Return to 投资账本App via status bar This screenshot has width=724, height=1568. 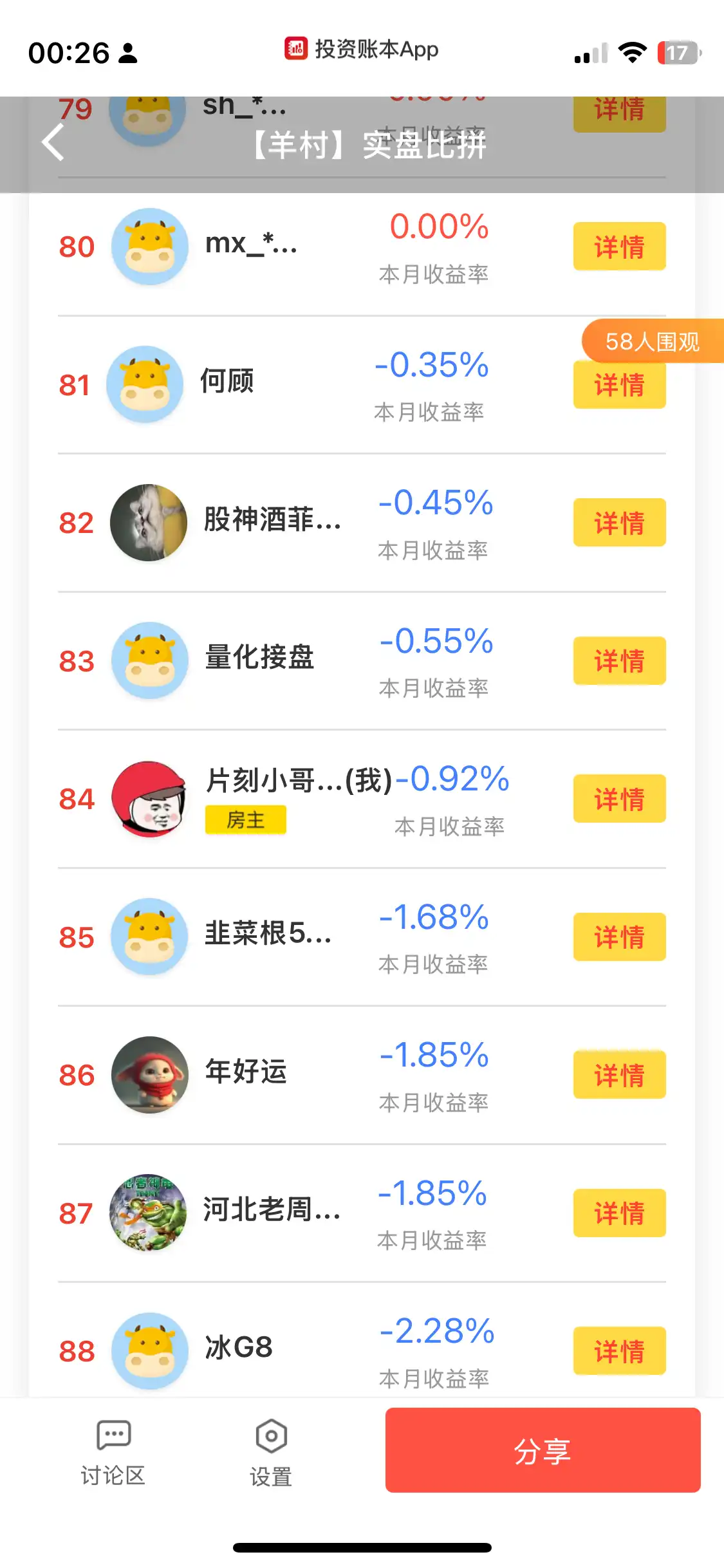point(362,50)
